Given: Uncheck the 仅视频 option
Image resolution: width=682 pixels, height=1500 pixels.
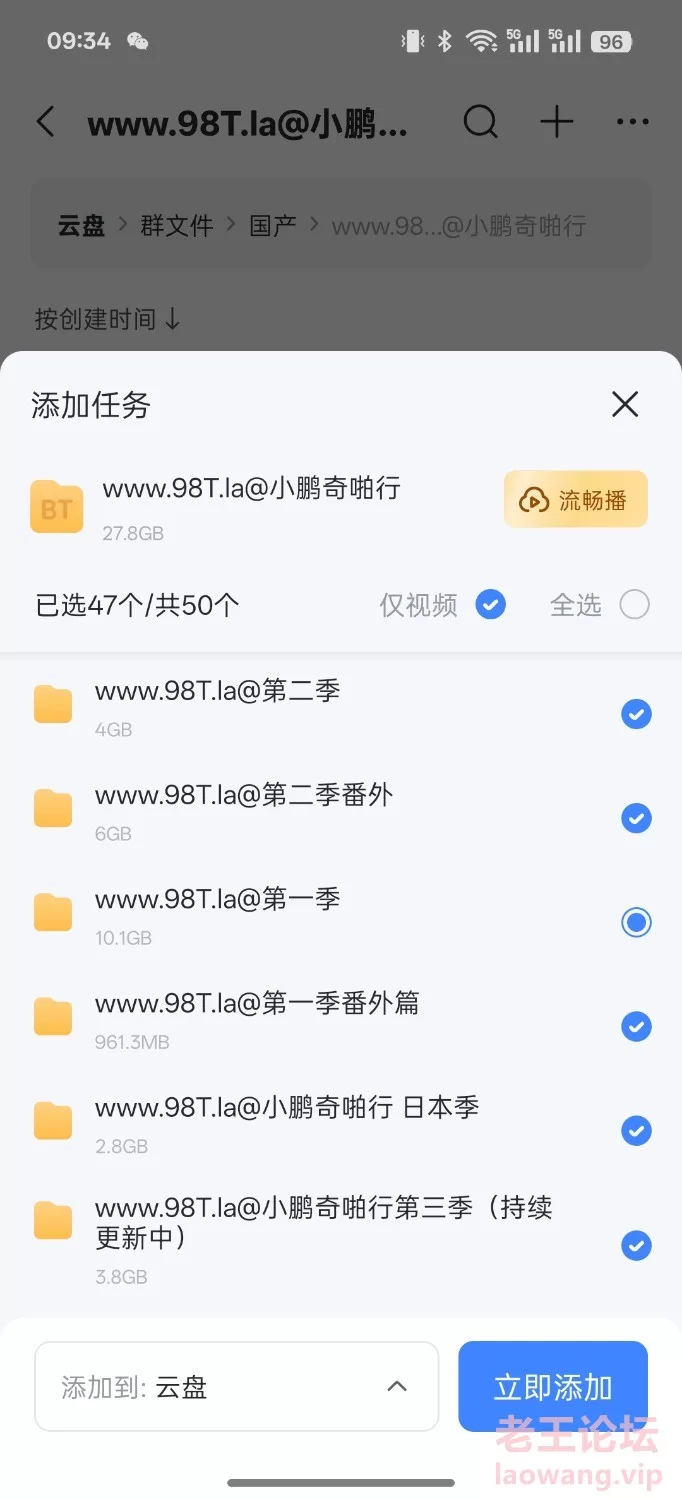Looking at the screenshot, I should click(490, 604).
